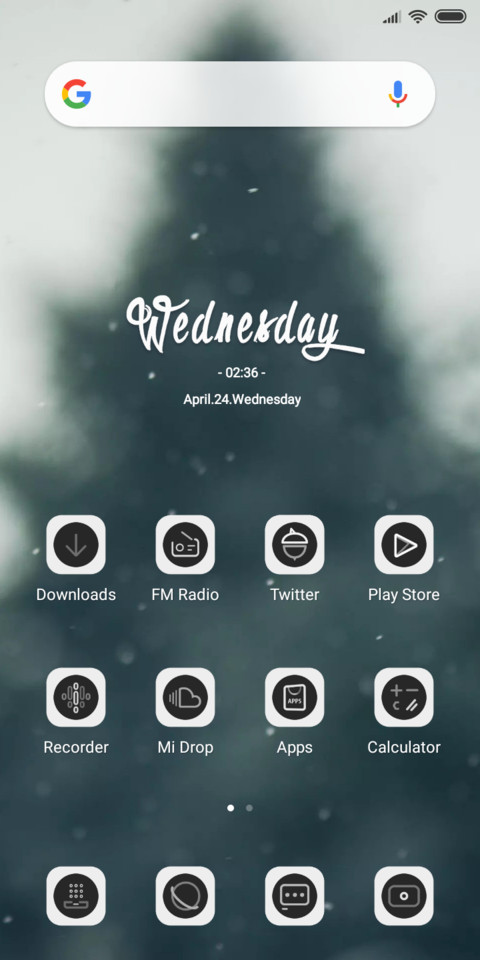The image size is (480, 960).
Task: Open the Calculator
Action: 404,697
